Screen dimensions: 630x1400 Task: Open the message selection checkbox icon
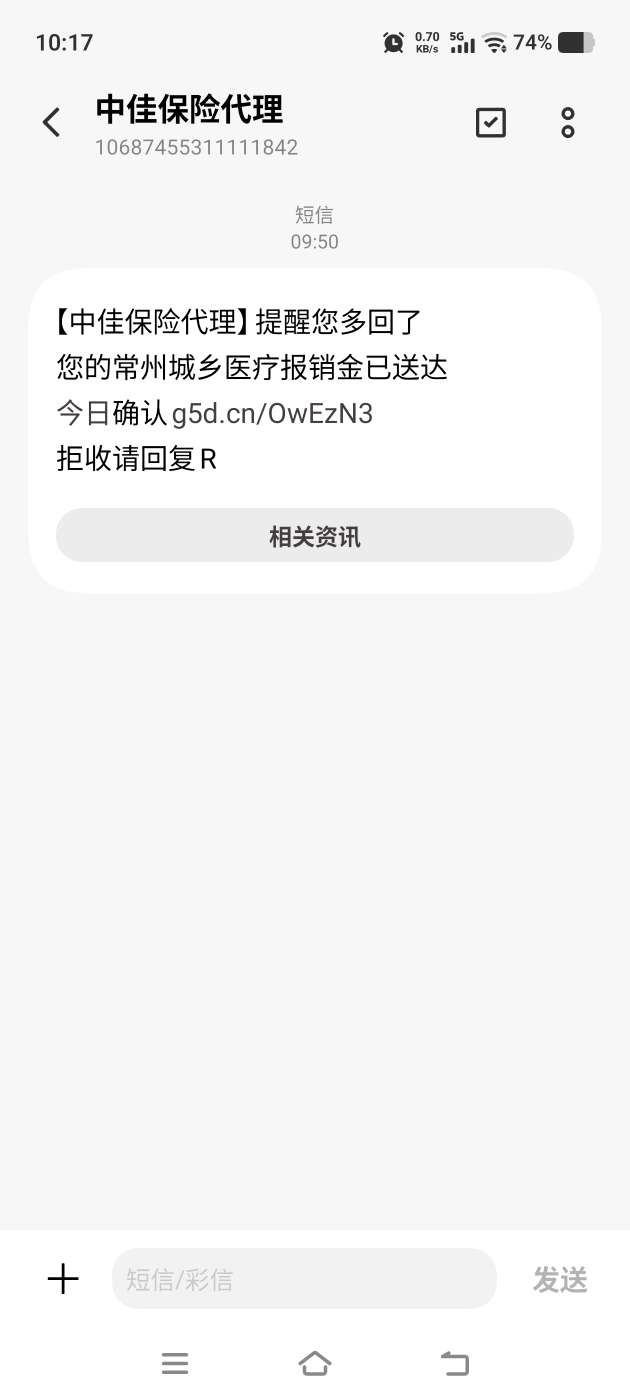click(490, 123)
